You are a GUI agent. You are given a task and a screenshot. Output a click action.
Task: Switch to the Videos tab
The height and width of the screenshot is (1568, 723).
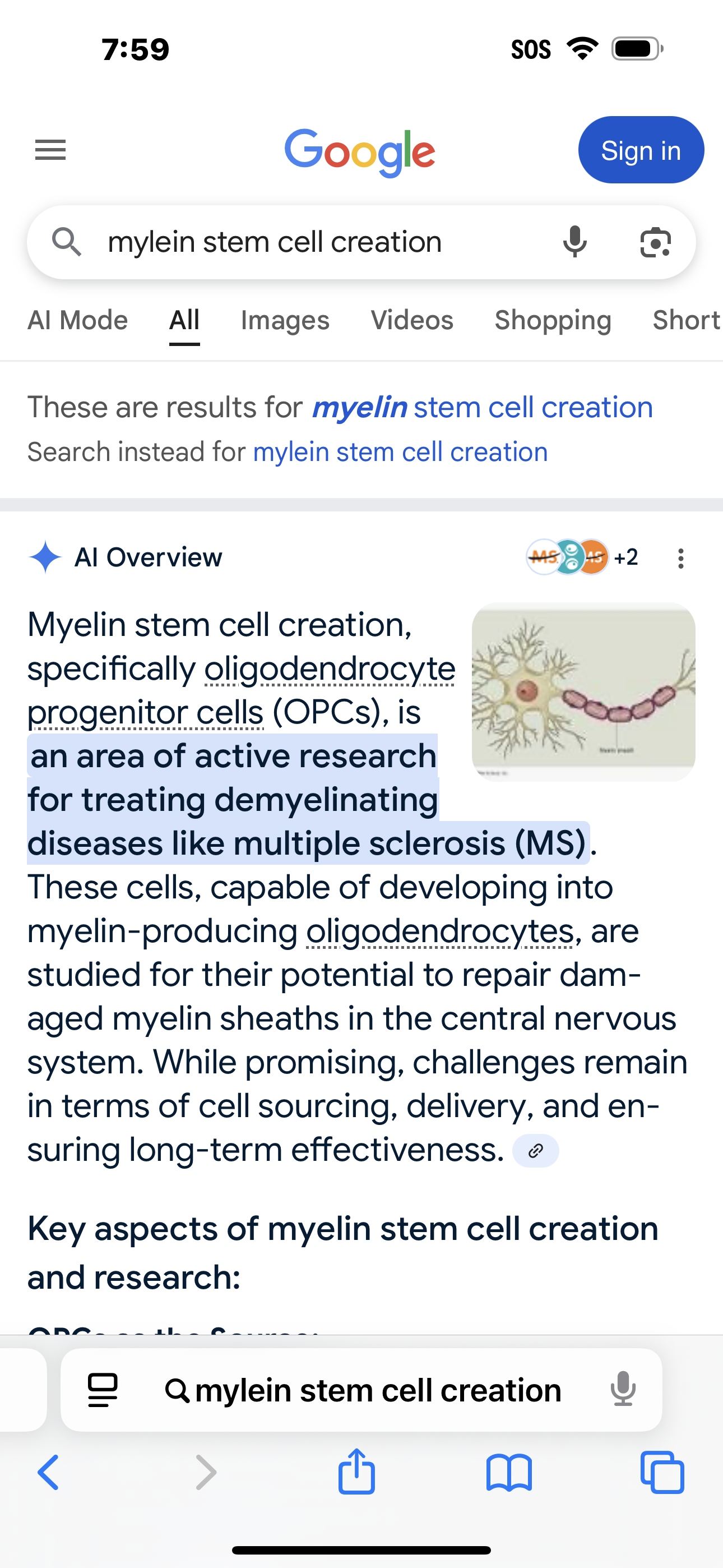412,320
